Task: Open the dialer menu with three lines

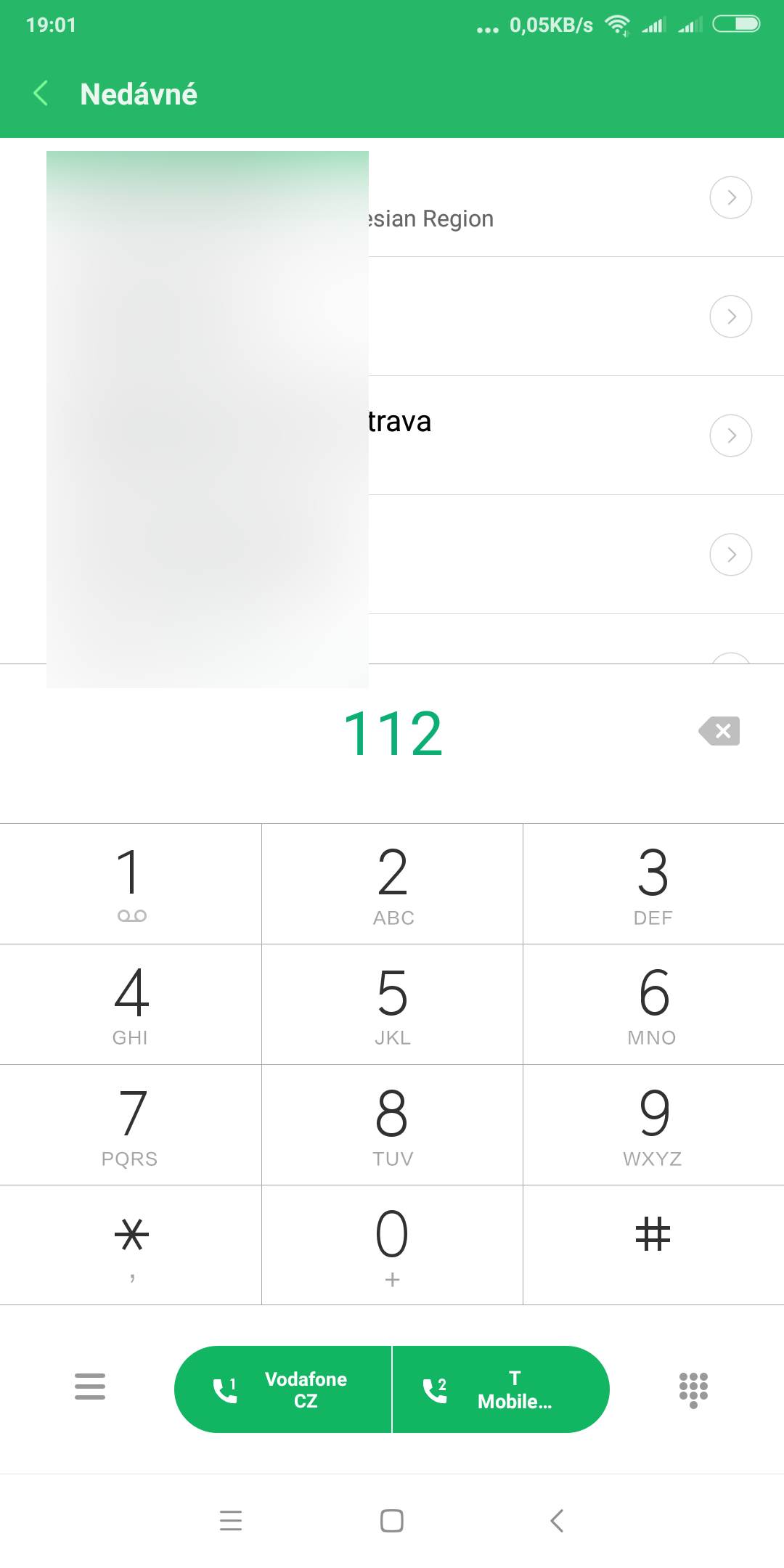Action: coord(90,1387)
